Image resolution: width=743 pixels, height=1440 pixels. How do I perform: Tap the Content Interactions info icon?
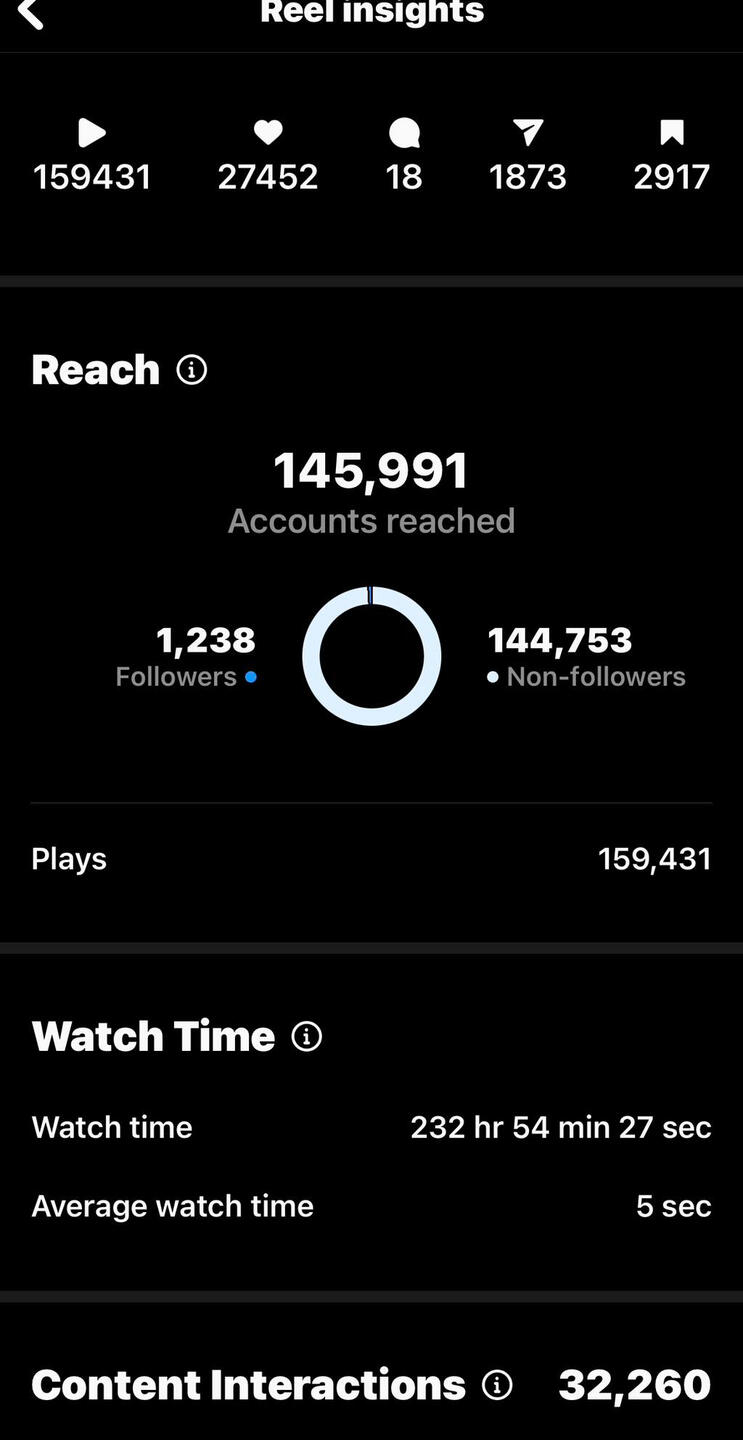pyautogui.click(x=497, y=1385)
